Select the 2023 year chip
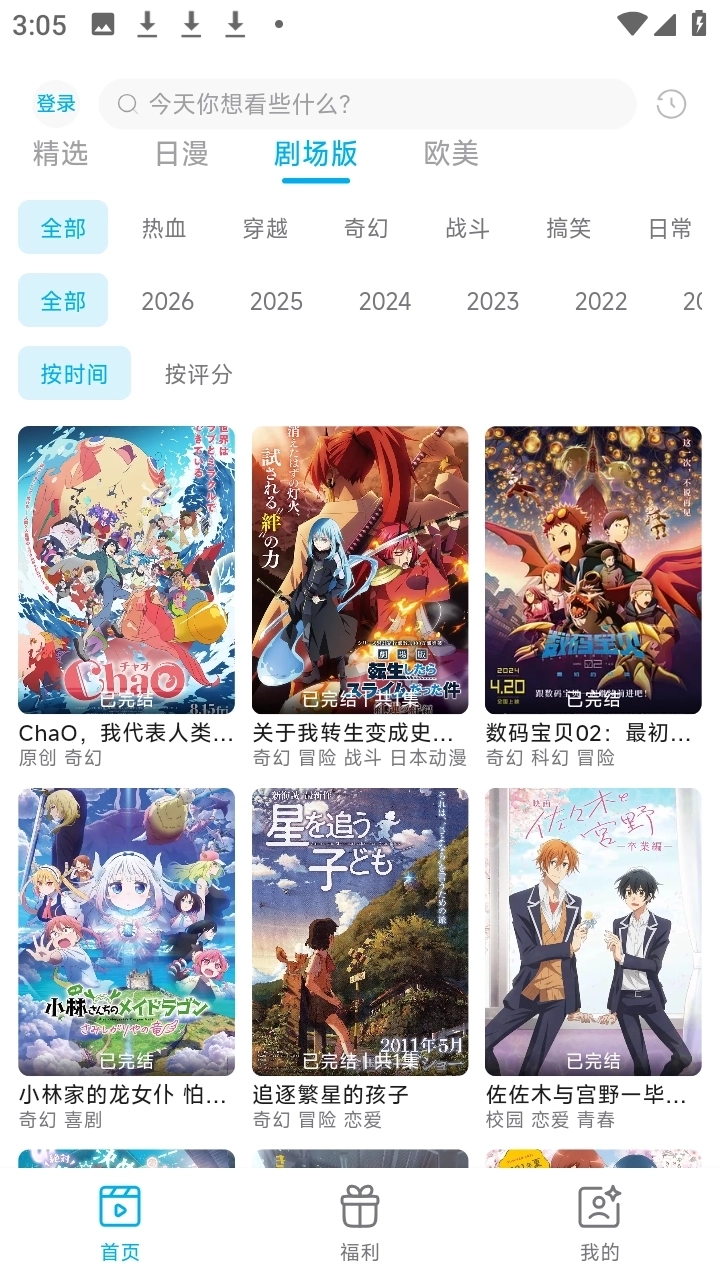 point(492,301)
